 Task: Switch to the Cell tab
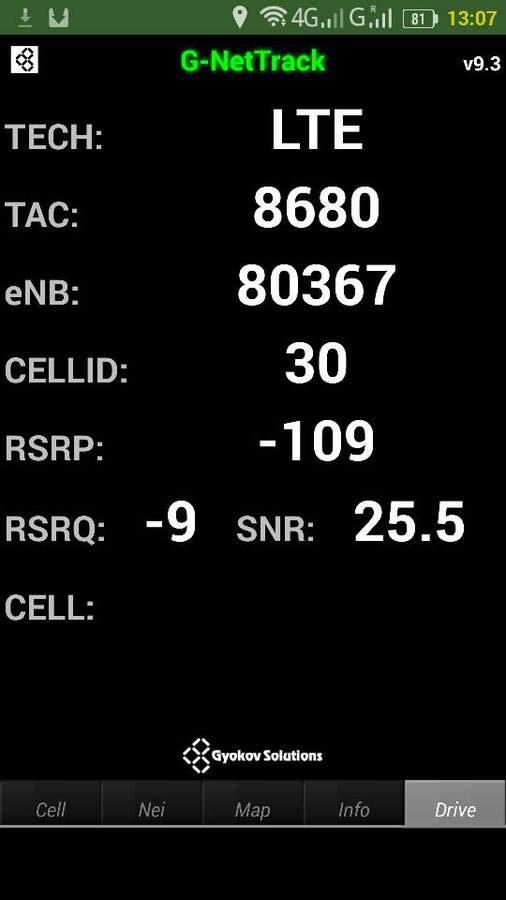click(50, 804)
